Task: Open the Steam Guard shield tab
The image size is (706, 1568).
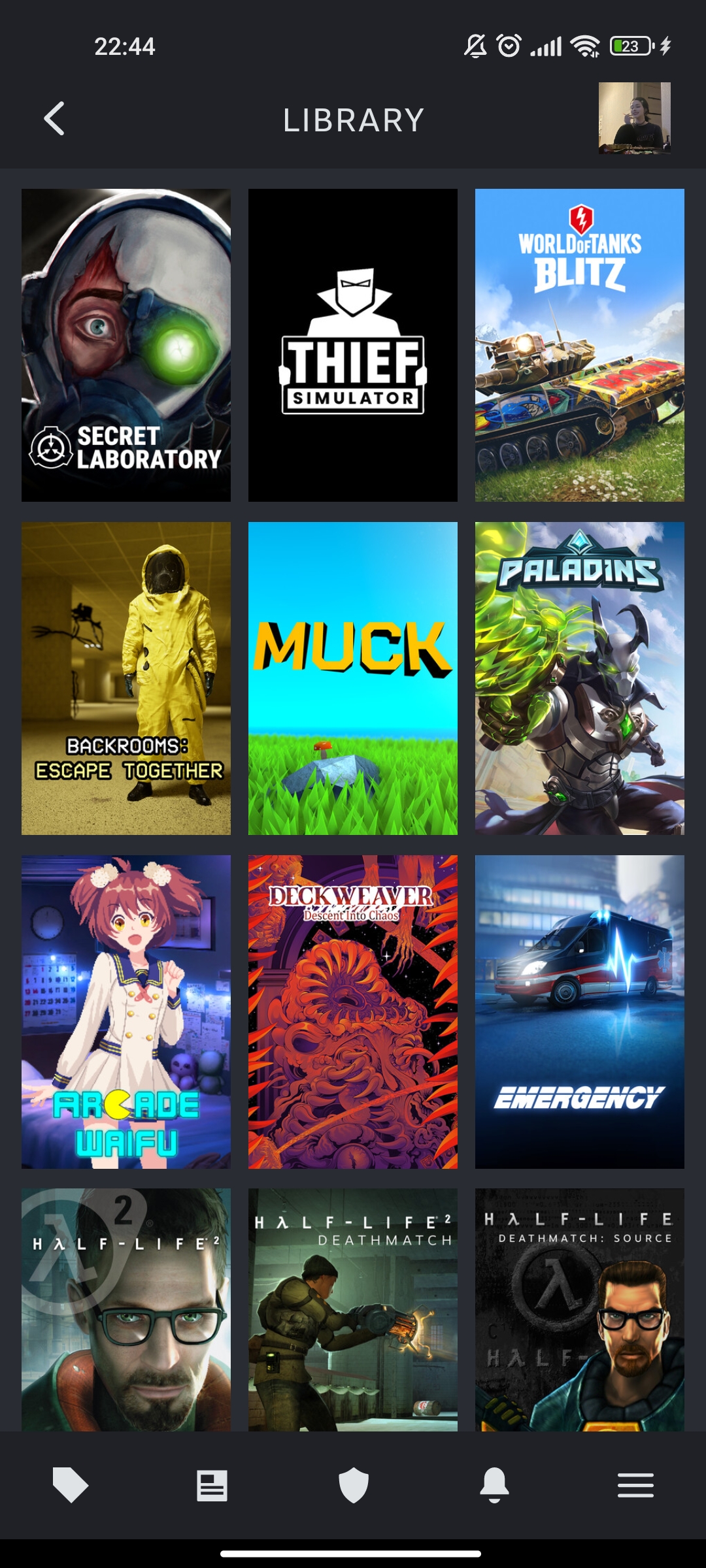Action: pyautogui.click(x=354, y=1486)
